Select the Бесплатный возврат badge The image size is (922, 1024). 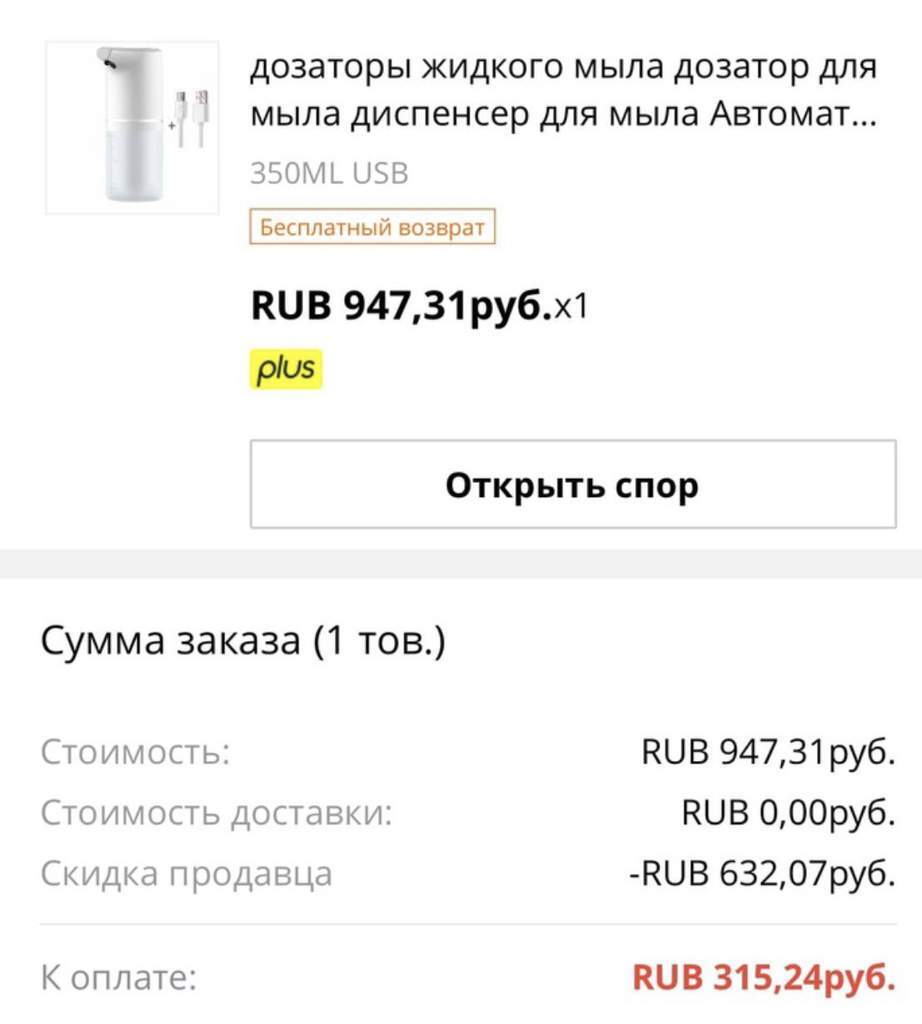tap(373, 227)
